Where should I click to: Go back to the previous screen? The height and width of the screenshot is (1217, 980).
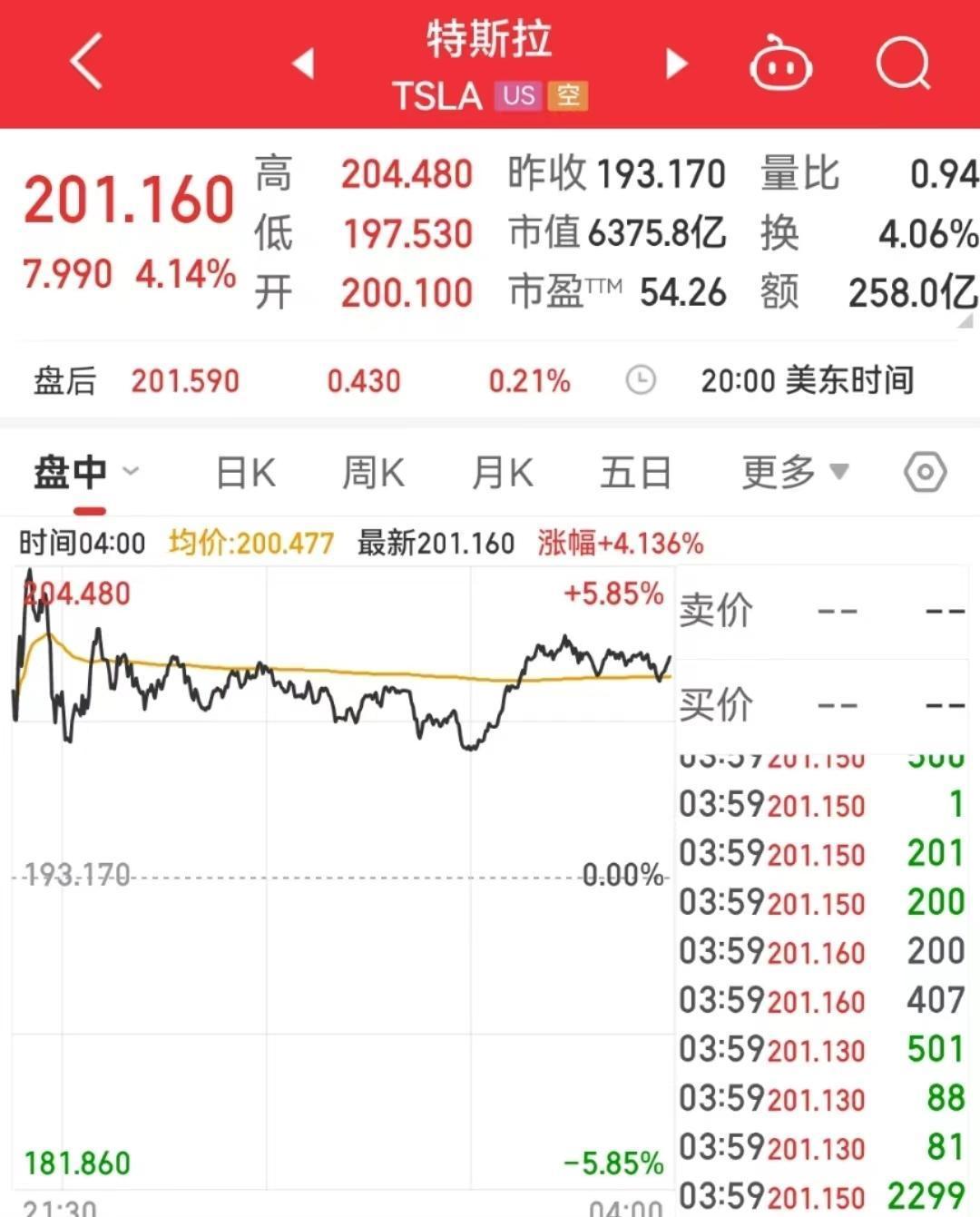pos(86,62)
